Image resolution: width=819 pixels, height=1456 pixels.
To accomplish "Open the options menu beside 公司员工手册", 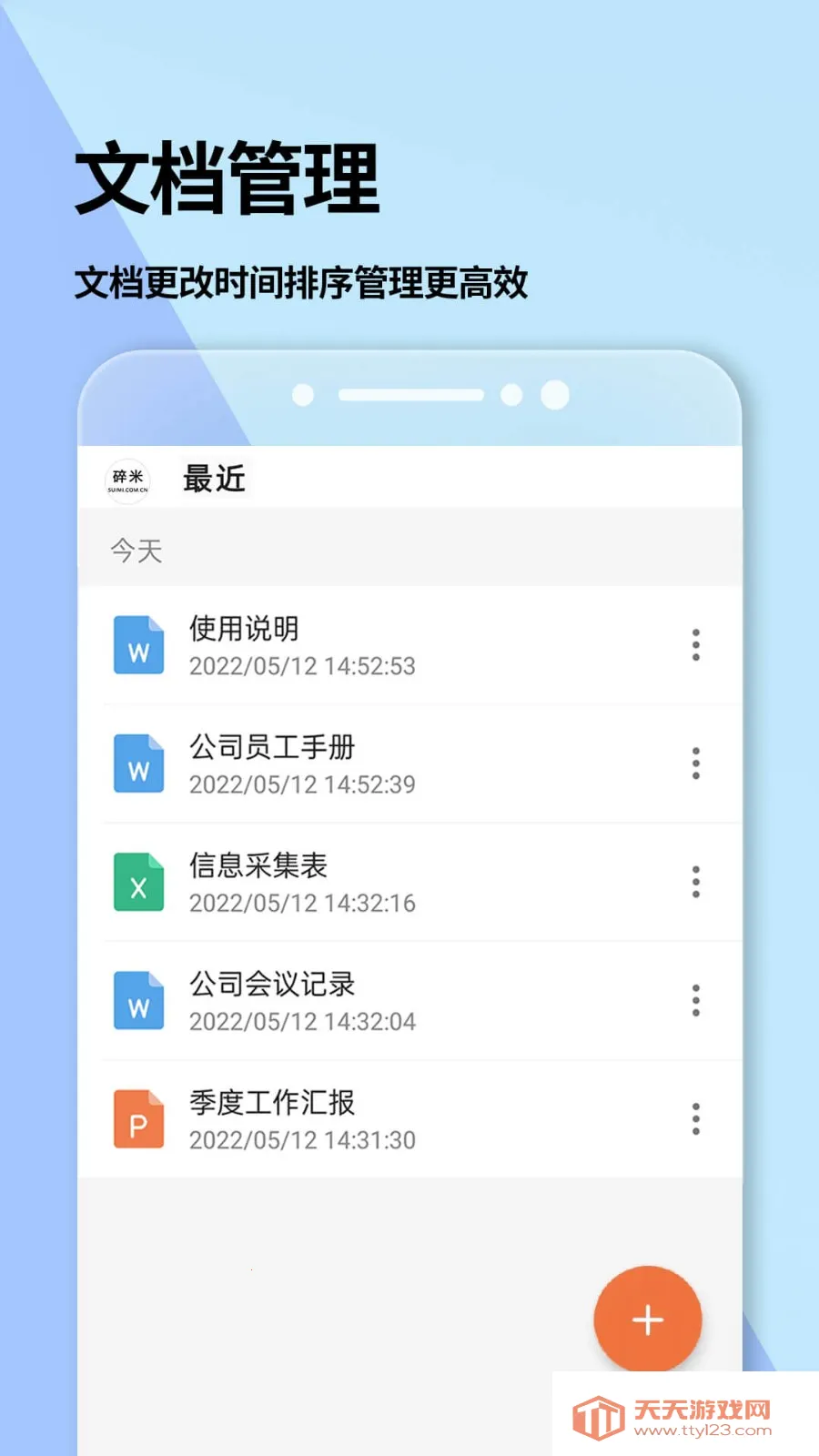I will [x=695, y=763].
